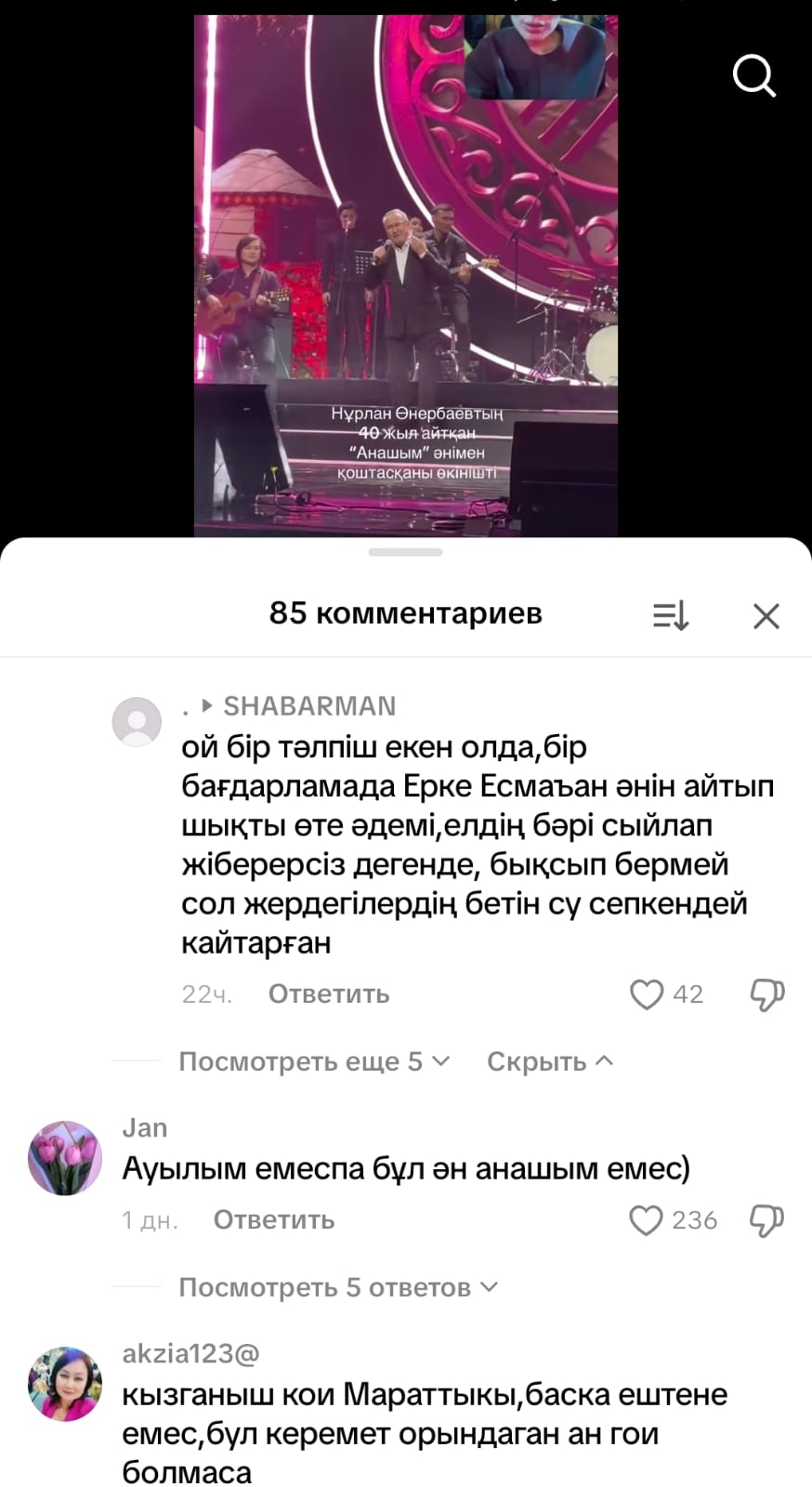Reply to the SHABARMAN comment

[x=328, y=994]
